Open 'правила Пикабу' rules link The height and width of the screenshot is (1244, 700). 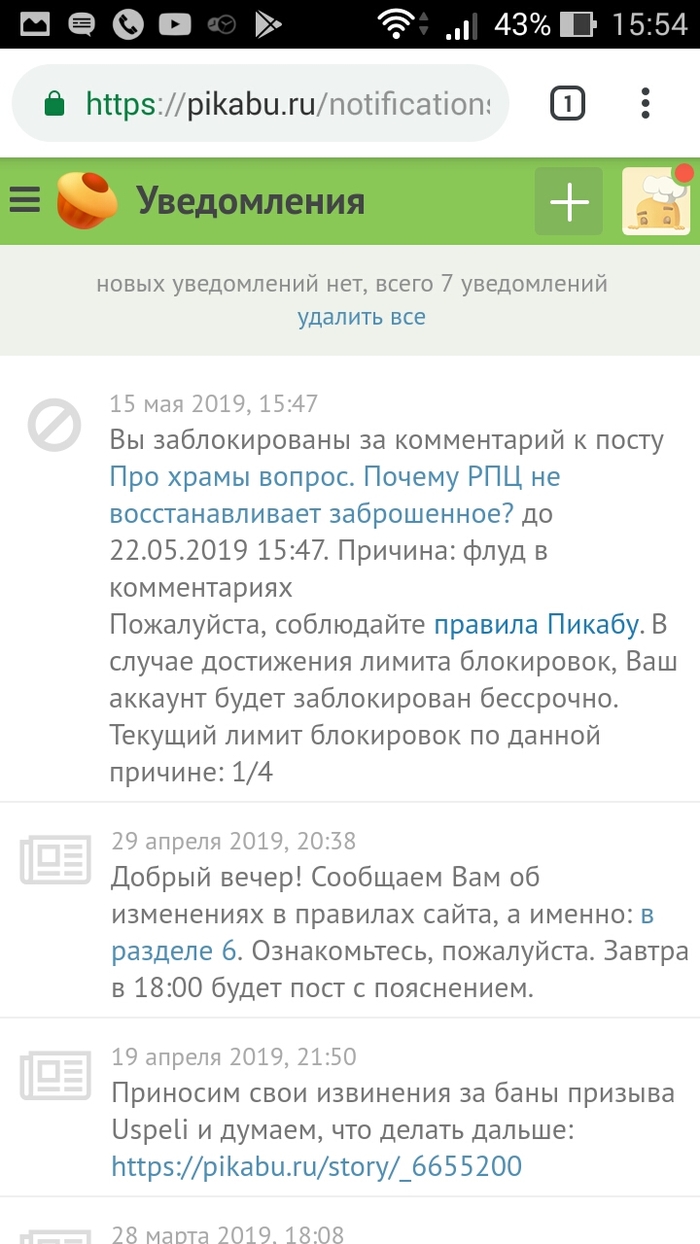tap(536, 625)
